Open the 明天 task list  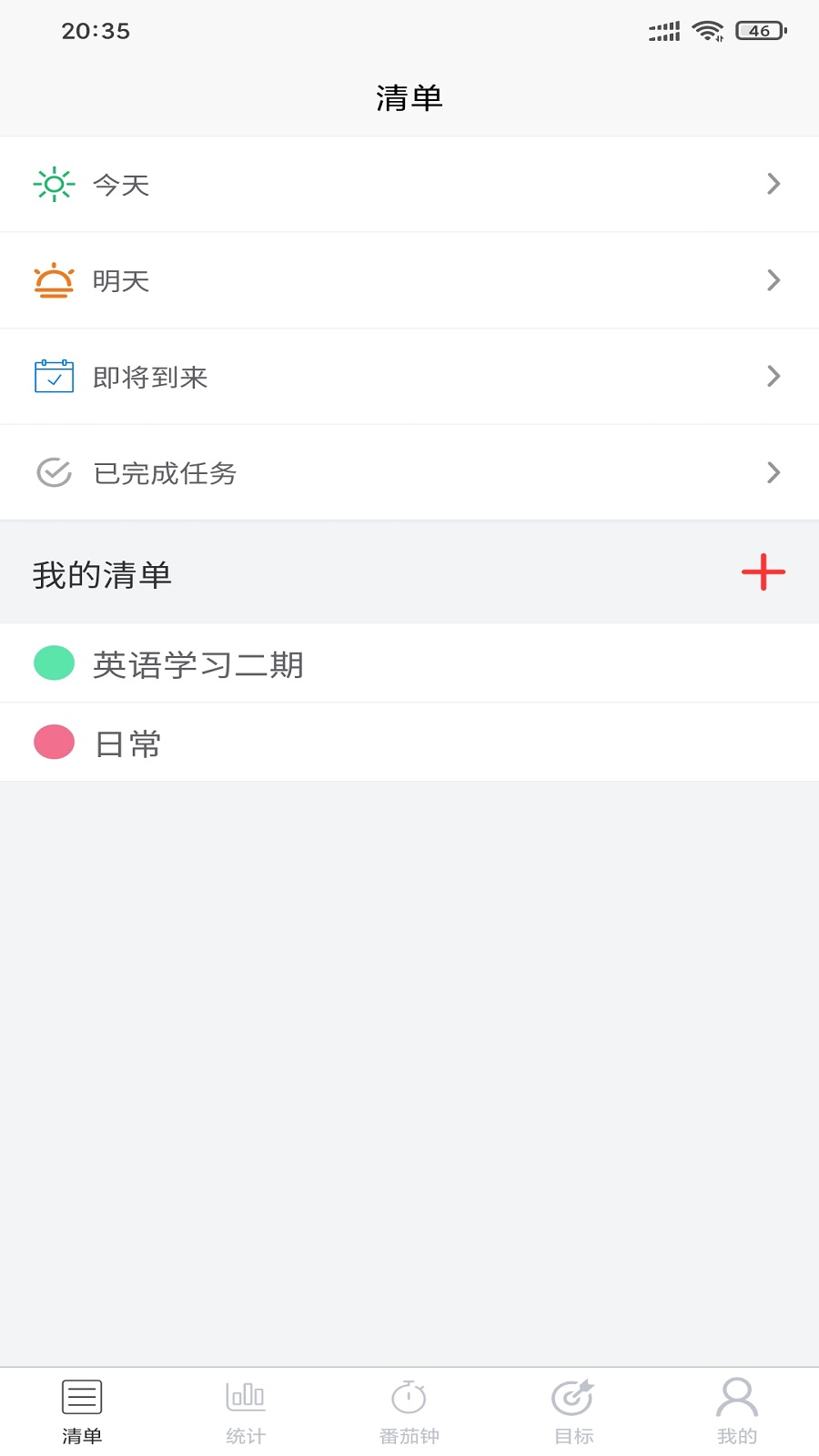tap(409, 280)
